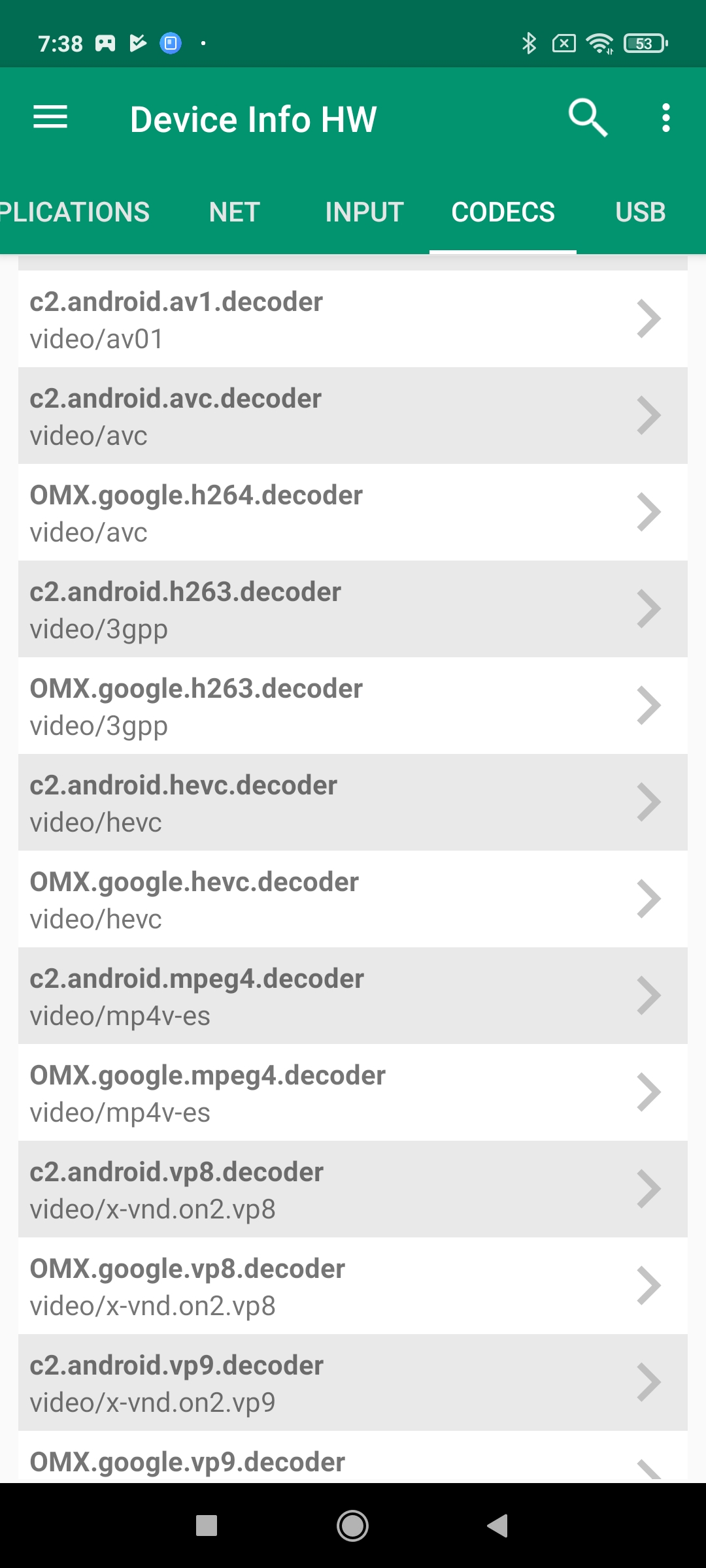
Task: Go to the system home screen
Action: point(352,1526)
